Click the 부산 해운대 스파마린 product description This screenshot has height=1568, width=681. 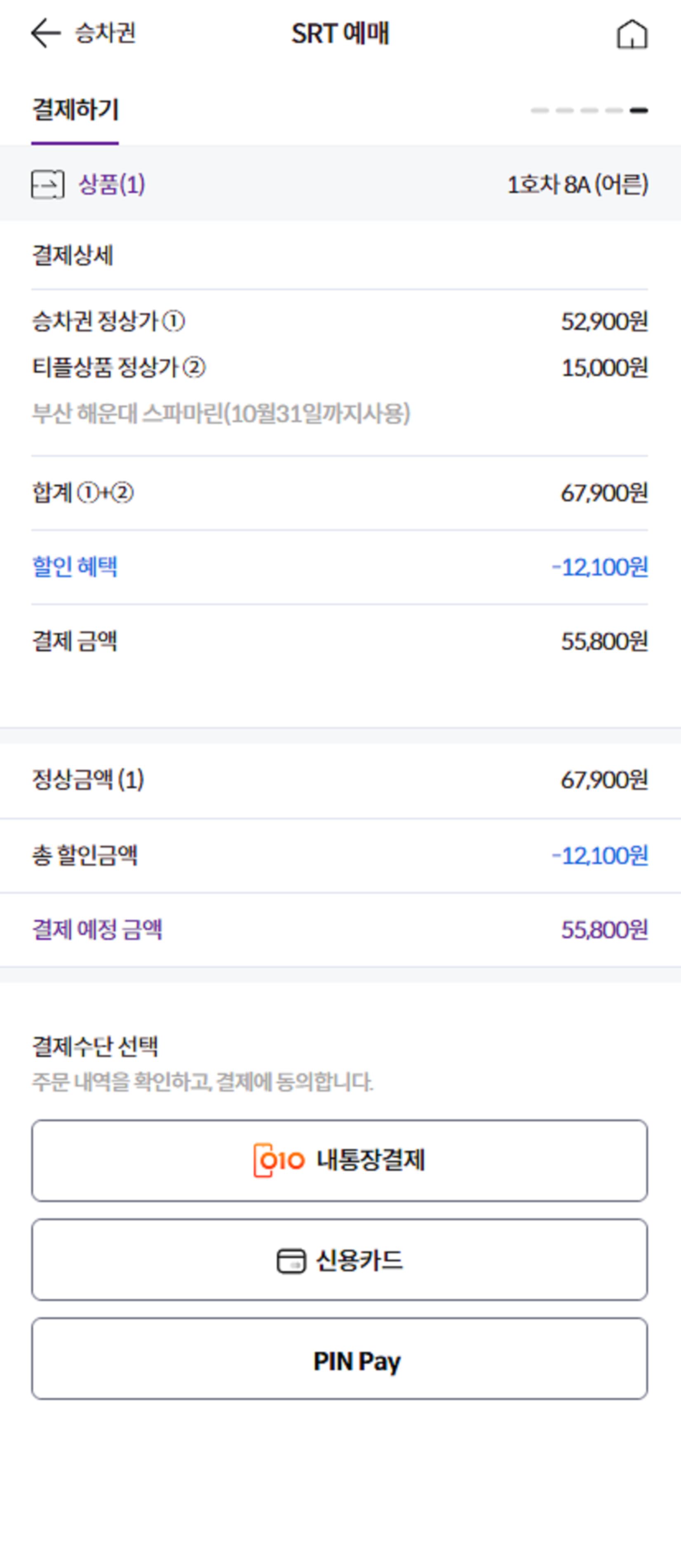(223, 414)
